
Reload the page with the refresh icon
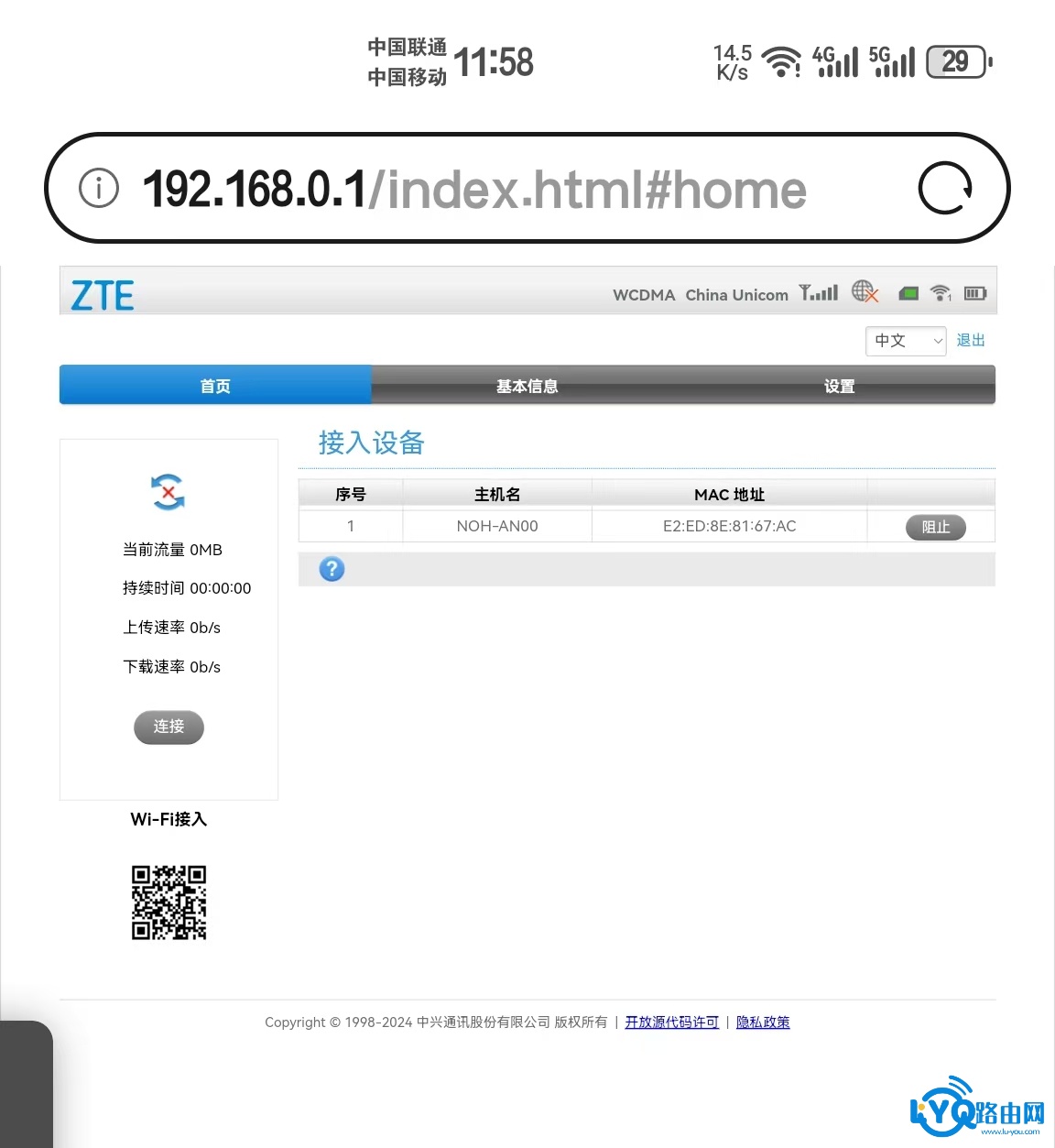pyautogui.click(x=945, y=189)
